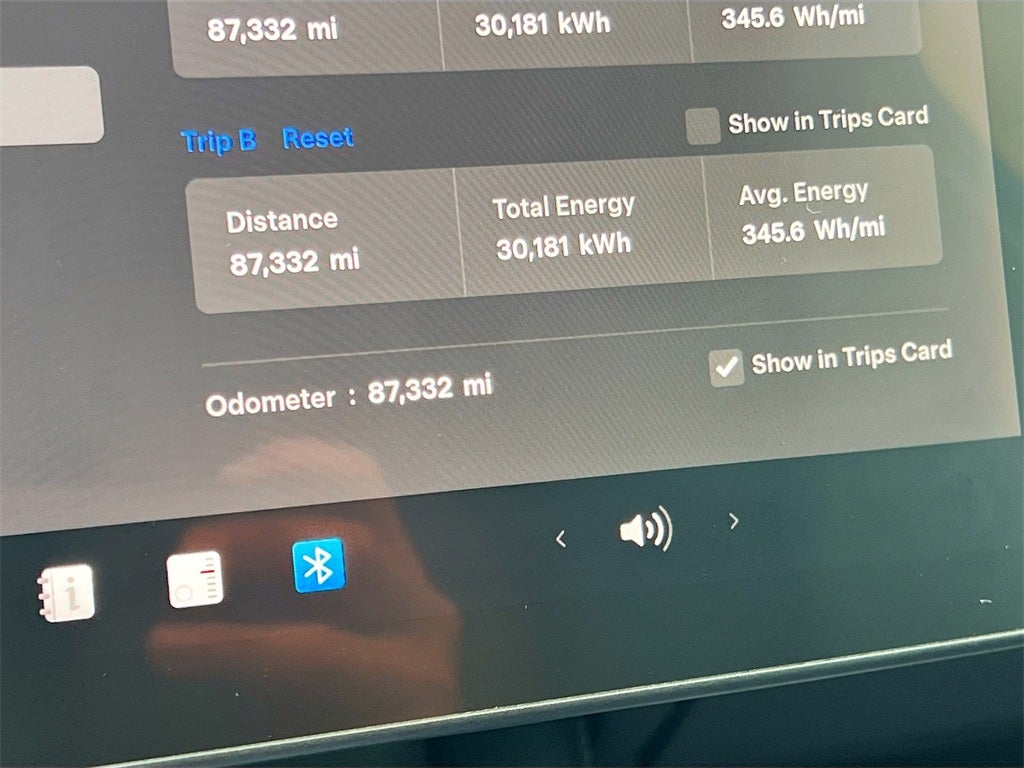Rename Trip B via its label

(219, 141)
